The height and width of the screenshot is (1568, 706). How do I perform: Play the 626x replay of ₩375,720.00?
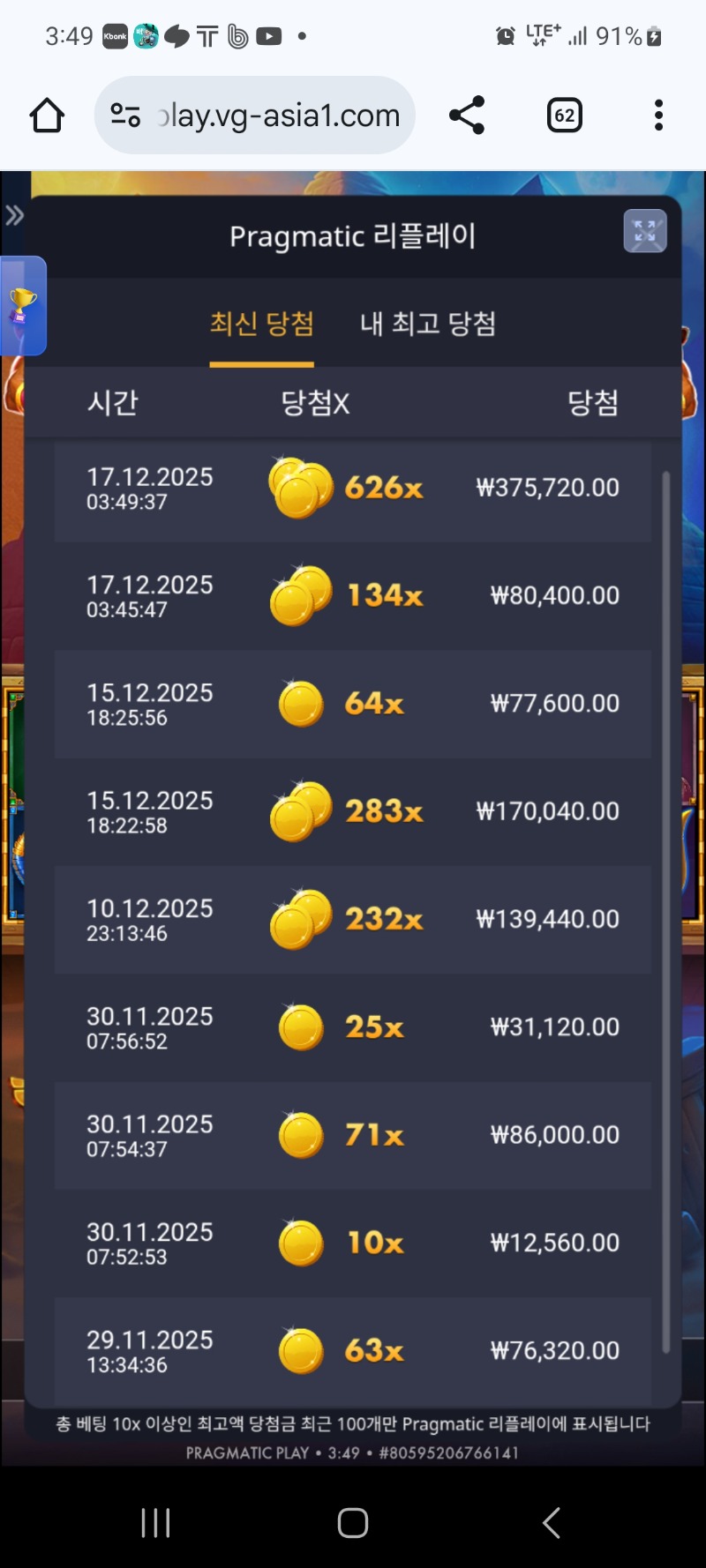(353, 489)
